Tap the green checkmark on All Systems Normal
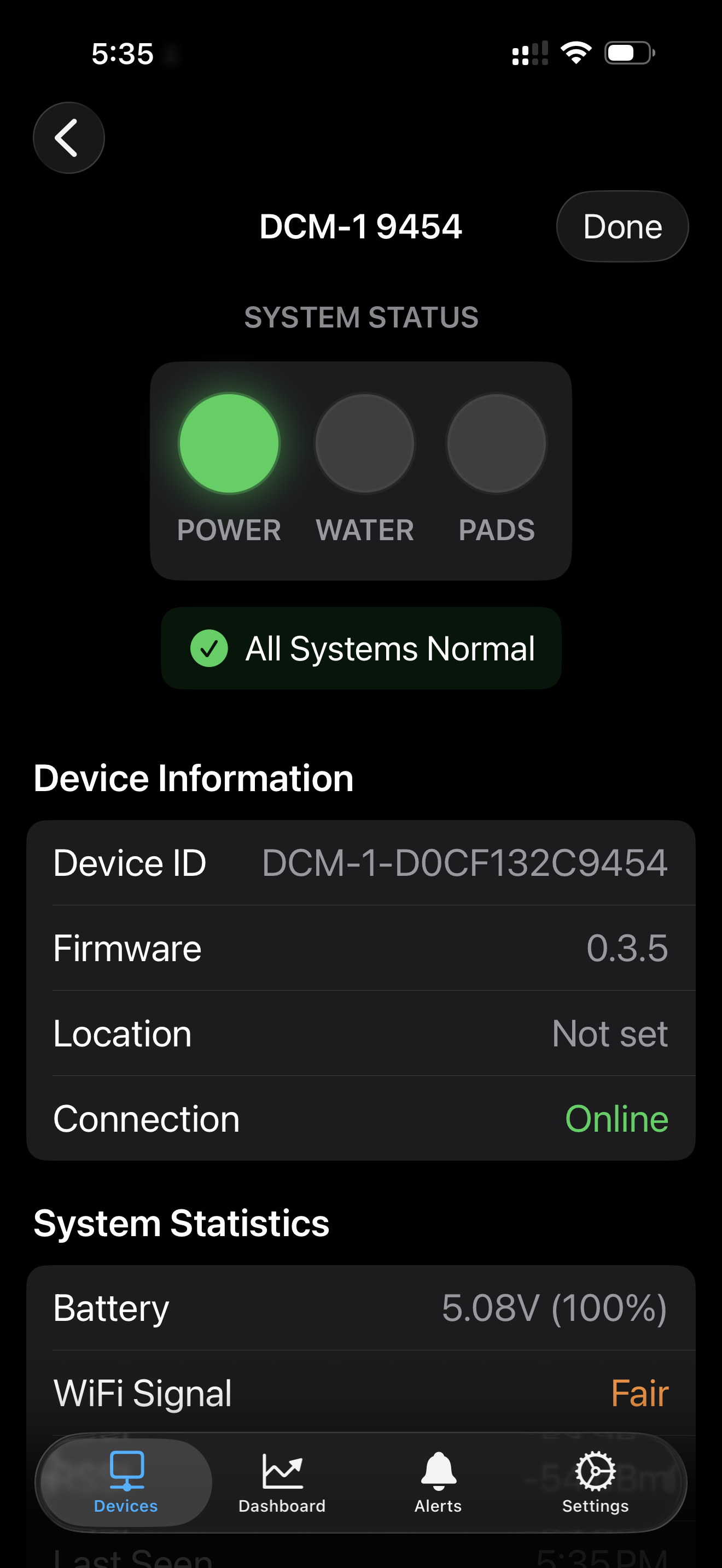Image resolution: width=722 pixels, height=1568 pixels. [x=209, y=648]
